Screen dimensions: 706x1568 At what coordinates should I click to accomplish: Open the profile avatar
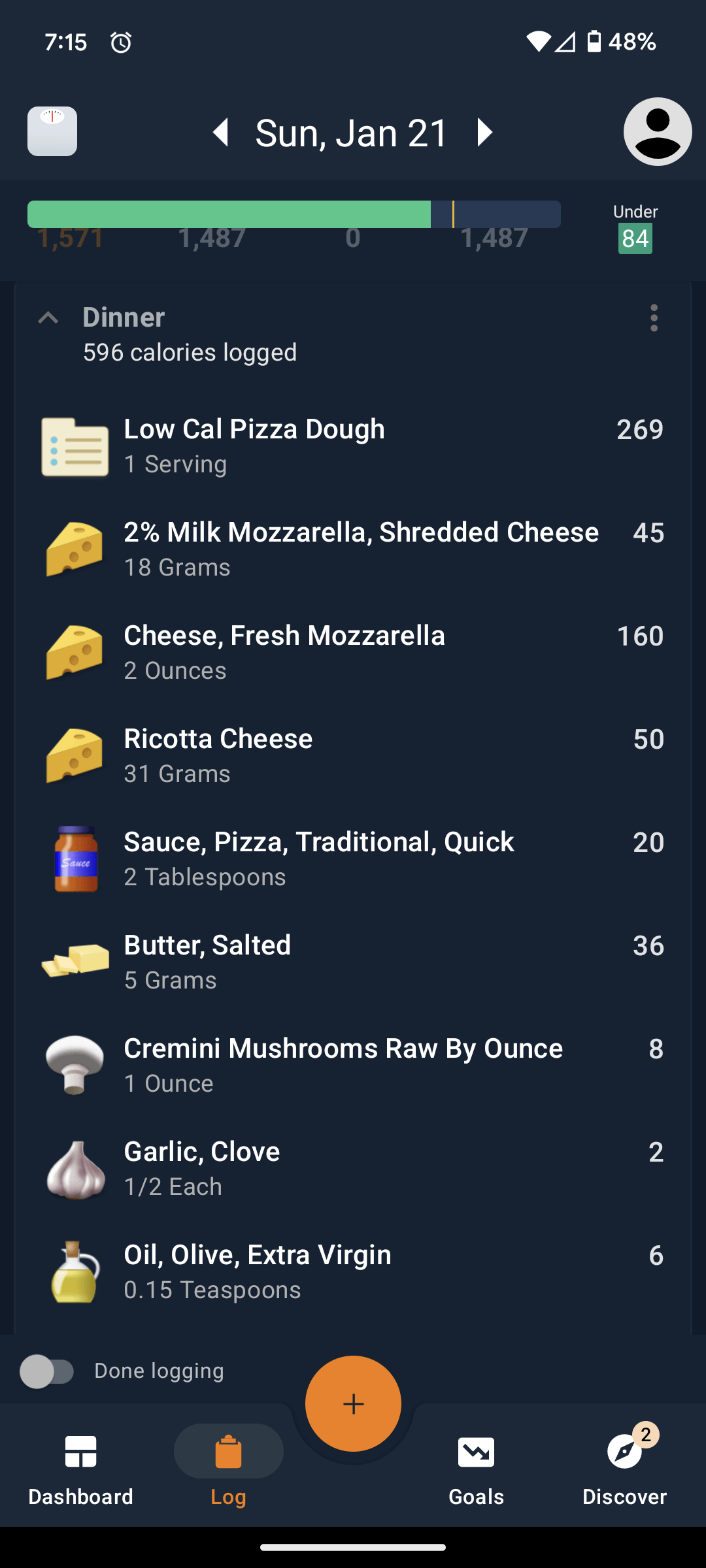pyautogui.click(x=658, y=131)
